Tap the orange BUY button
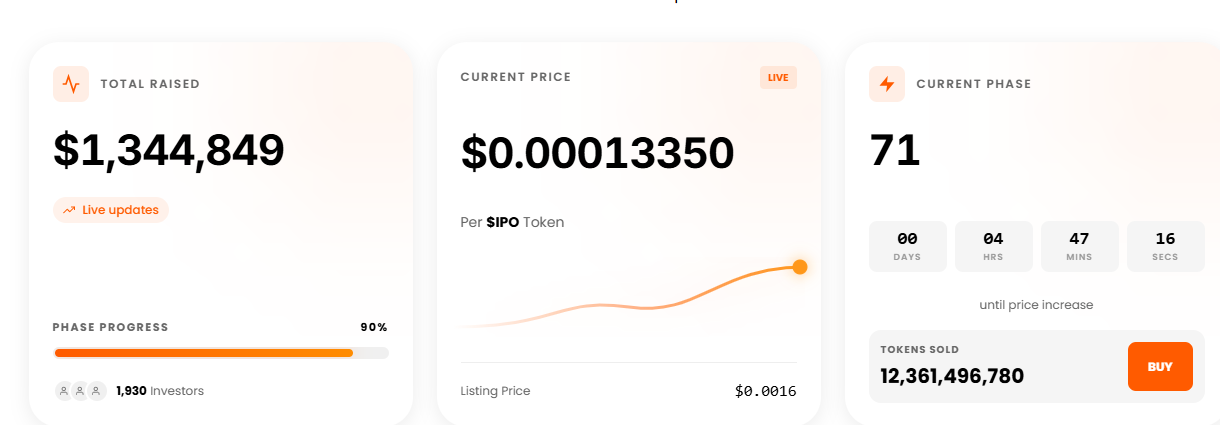The height and width of the screenshot is (425, 1220). (1160, 366)
